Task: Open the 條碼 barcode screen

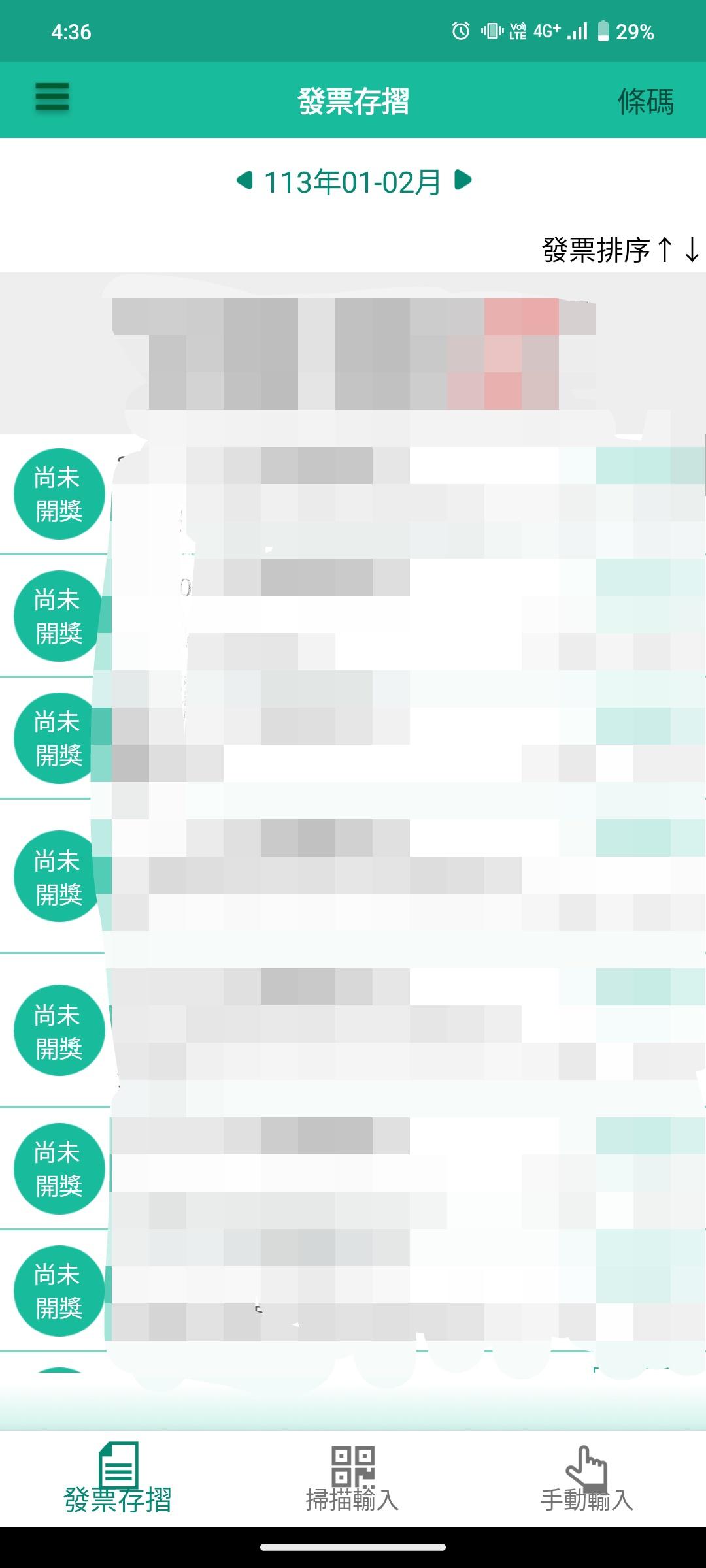Action: click(x=645, y=102)
